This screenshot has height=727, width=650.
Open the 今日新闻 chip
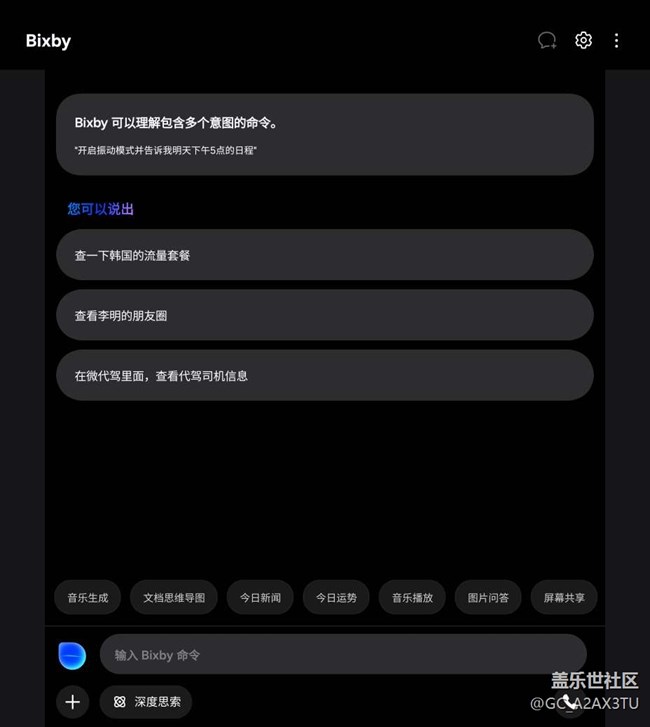[260, 598]
